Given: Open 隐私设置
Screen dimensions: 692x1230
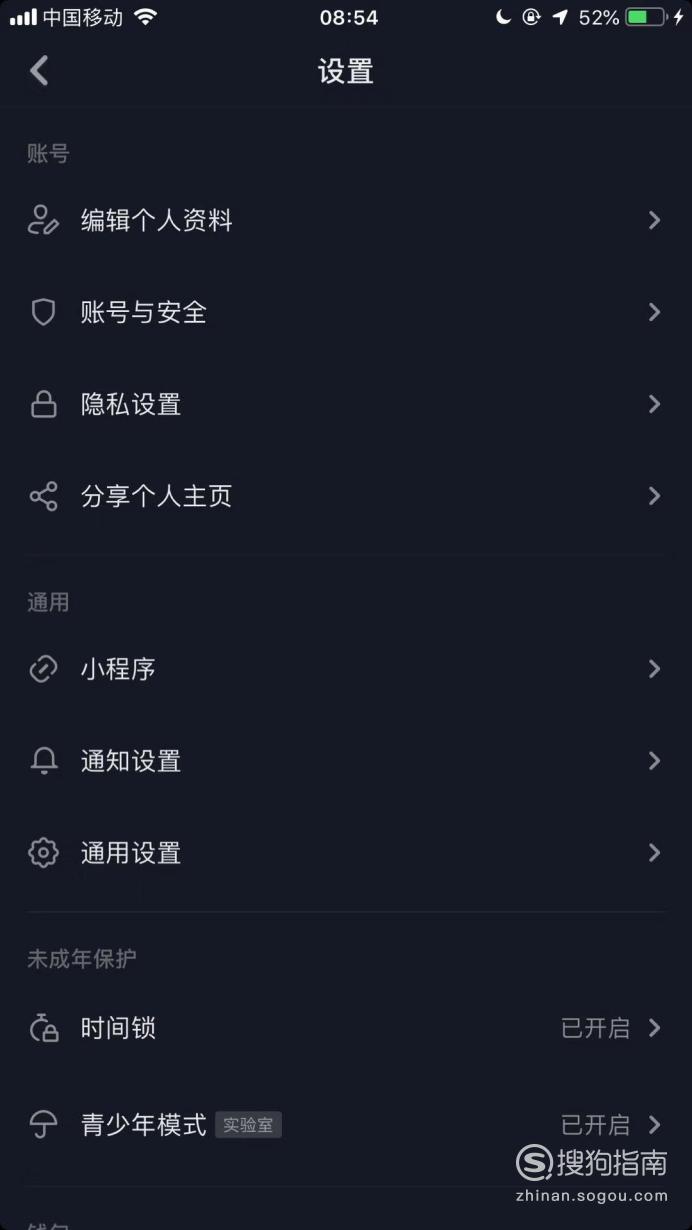Looking at the screenshot, I should pos(346,404).
